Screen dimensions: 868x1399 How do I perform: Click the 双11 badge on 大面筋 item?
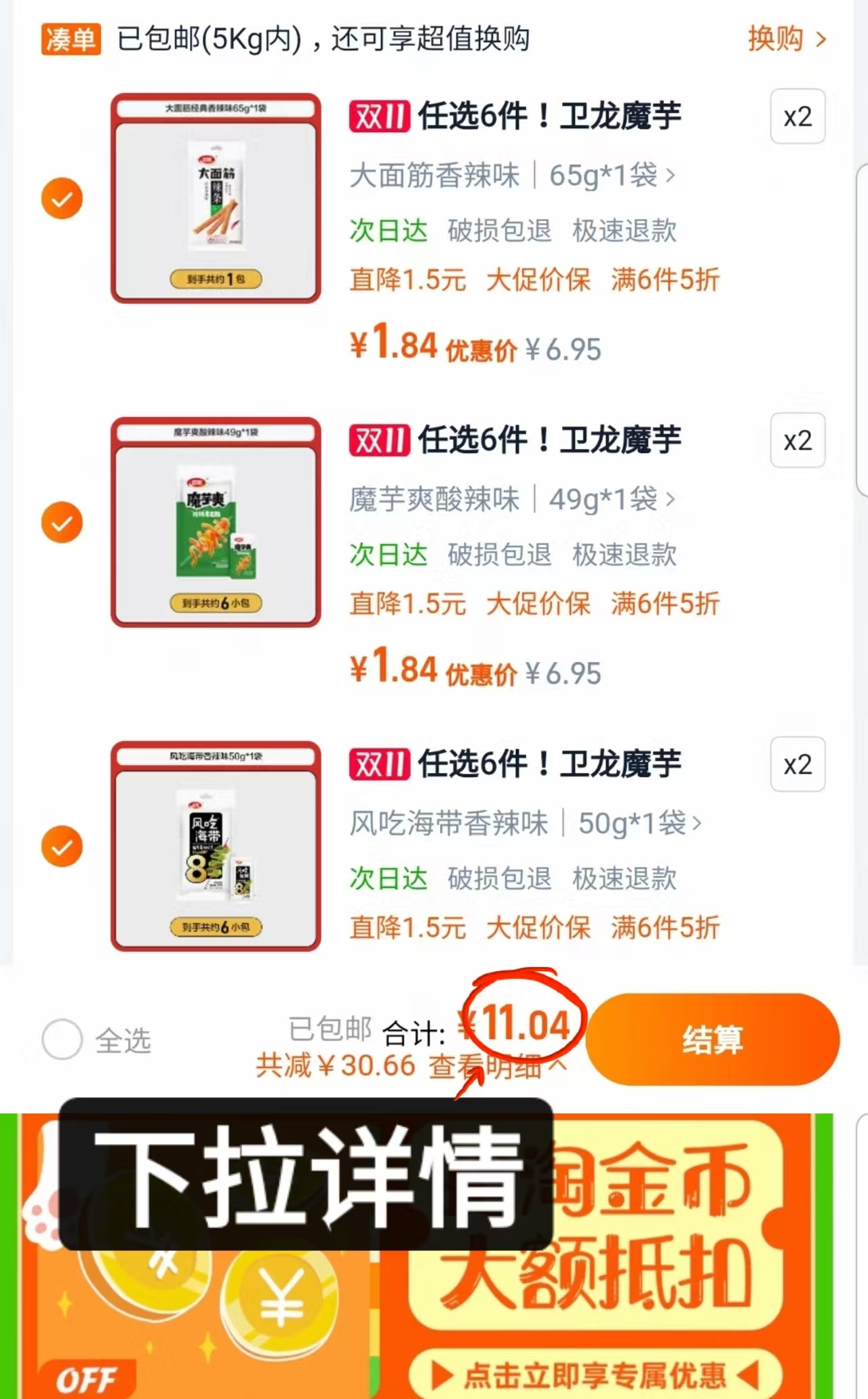point(379,117)
